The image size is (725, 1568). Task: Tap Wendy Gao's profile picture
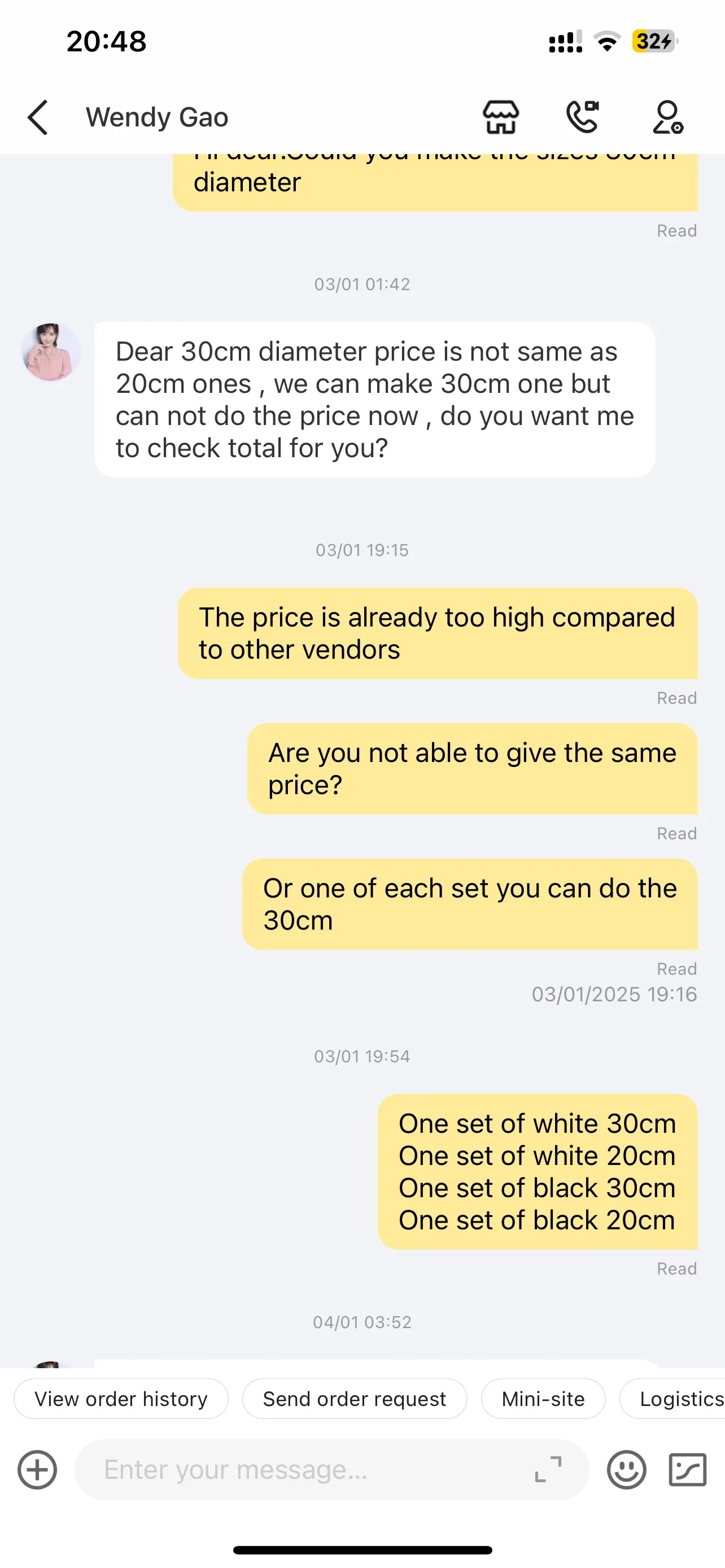51,352
